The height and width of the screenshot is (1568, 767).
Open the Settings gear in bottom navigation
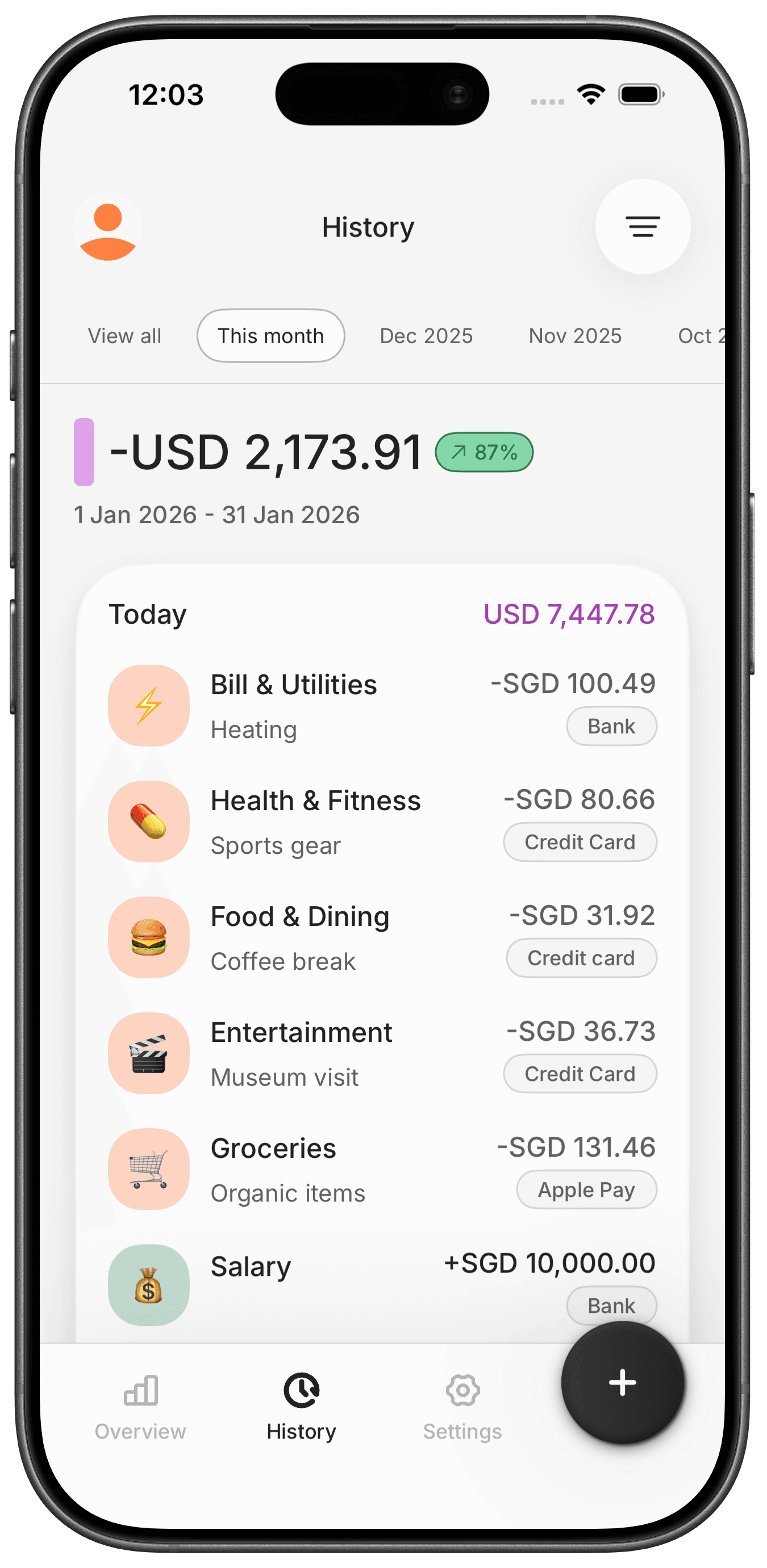pyautogui.click(x=462, y=1391)
